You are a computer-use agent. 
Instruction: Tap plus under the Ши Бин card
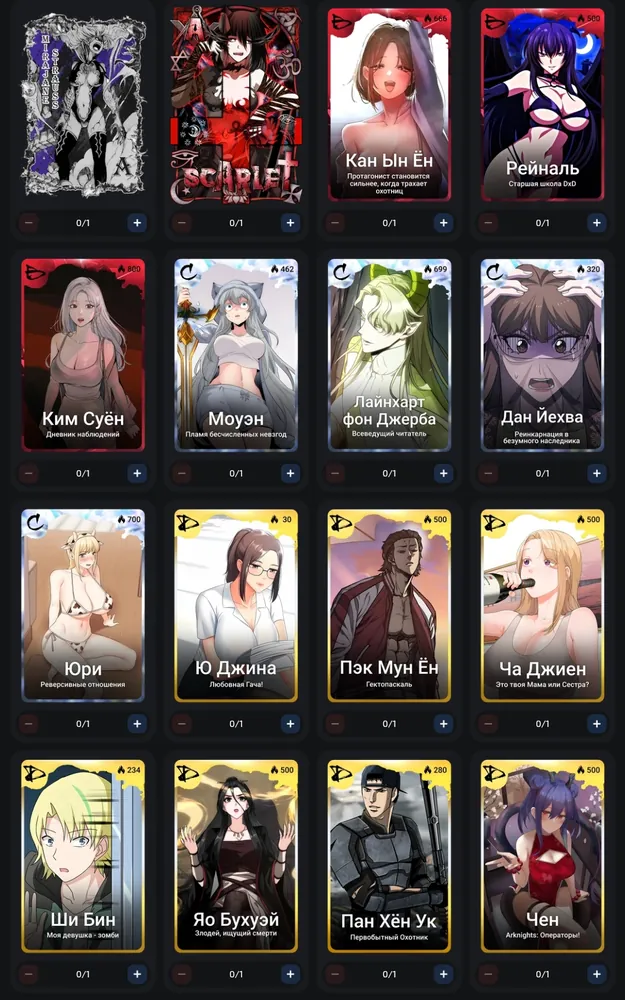click(137, 974)
